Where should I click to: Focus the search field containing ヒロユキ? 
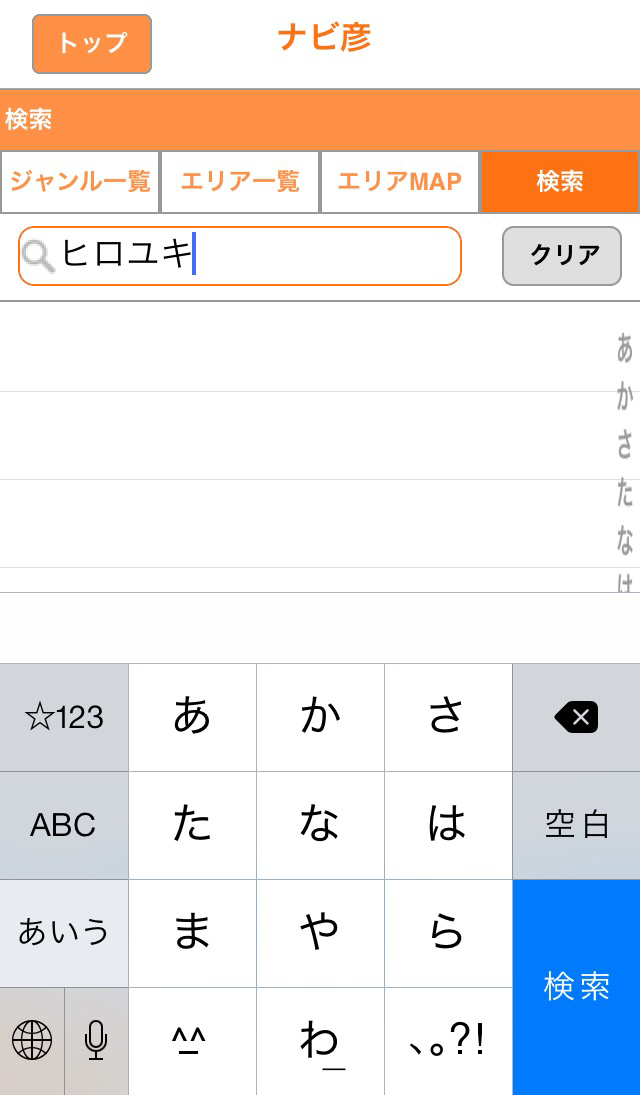(240, 256)
